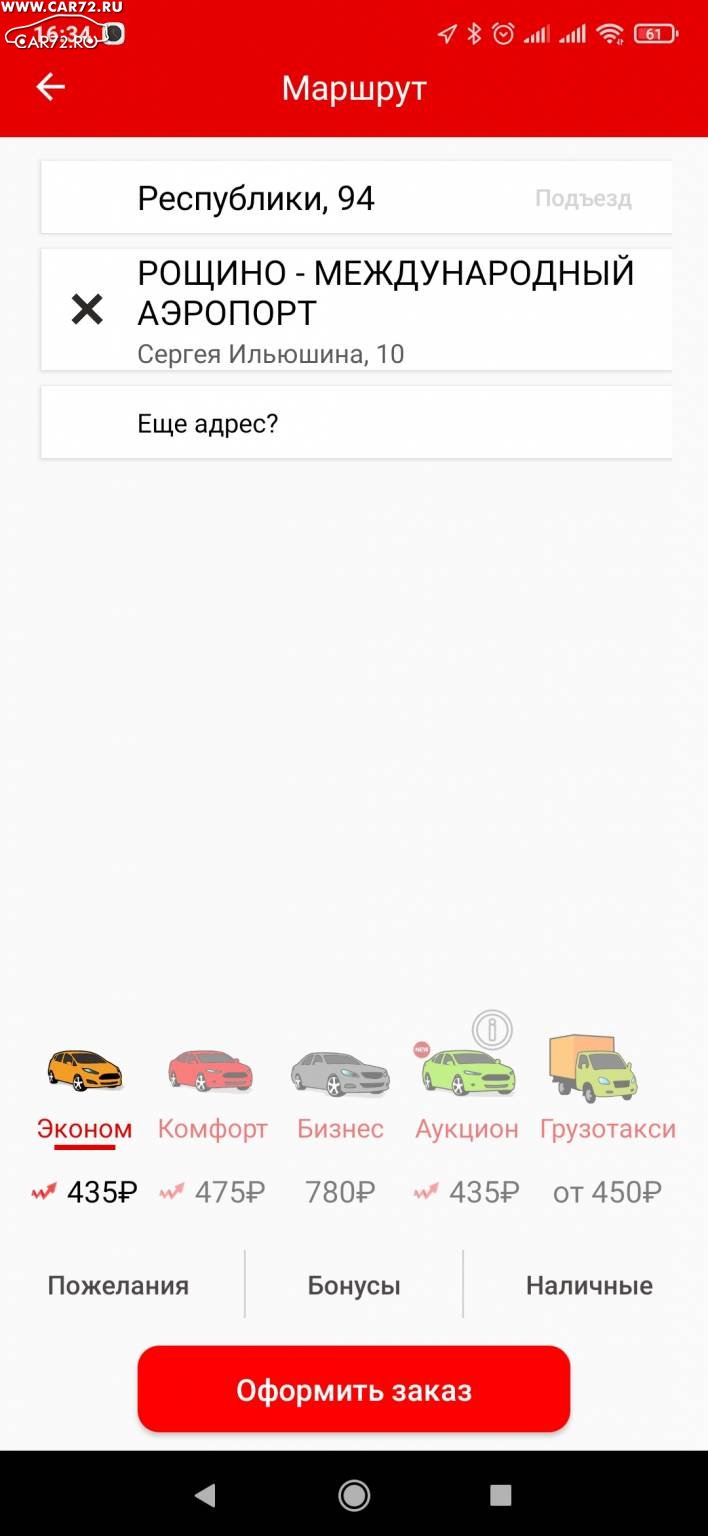
Task: Select the Грузотакси option
Action: pyautogui.click(x=608, y=1122)
